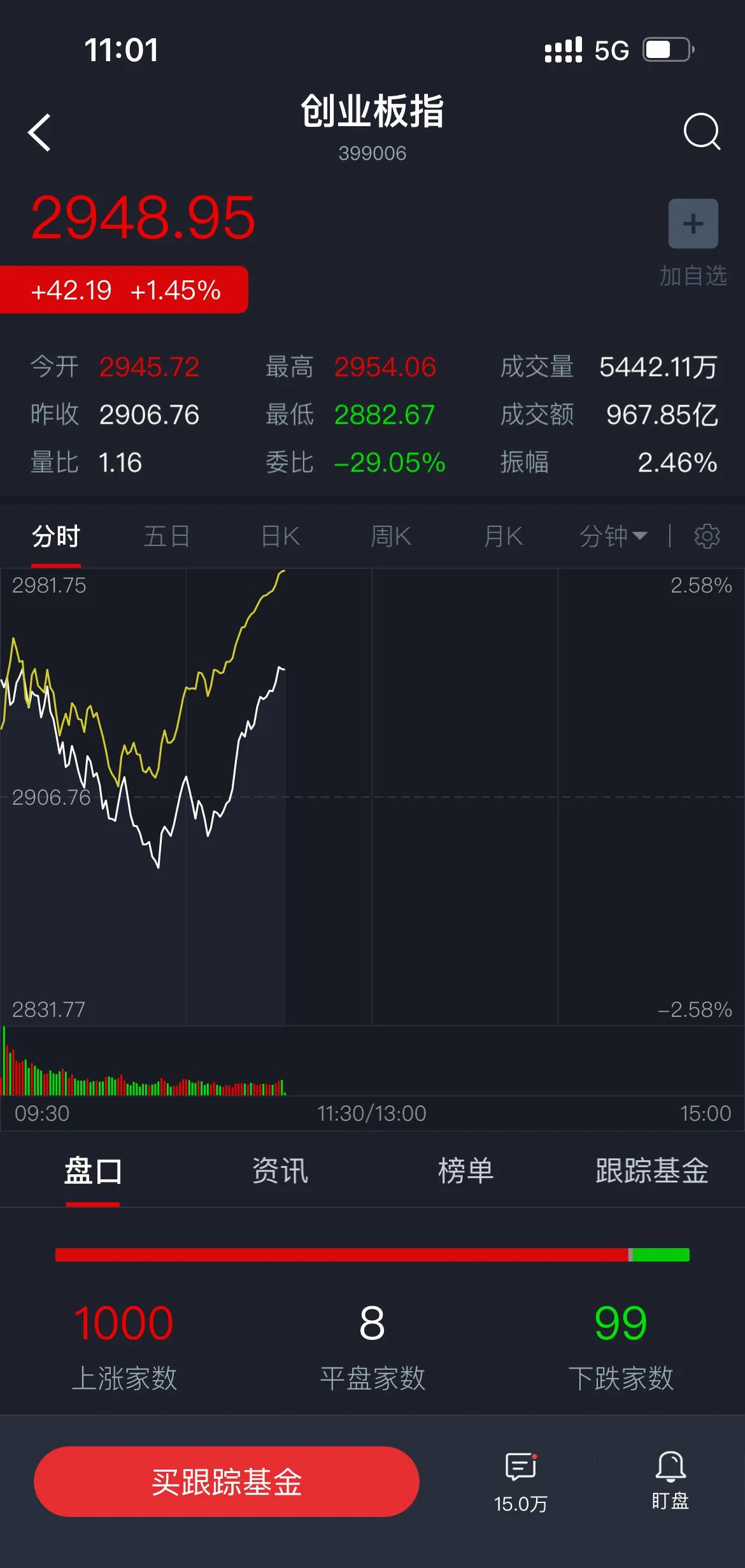Switch to the 日K chart tab
Image resolution: width=745 pixels, height=1568 pixels.
[x=280, y=536]
